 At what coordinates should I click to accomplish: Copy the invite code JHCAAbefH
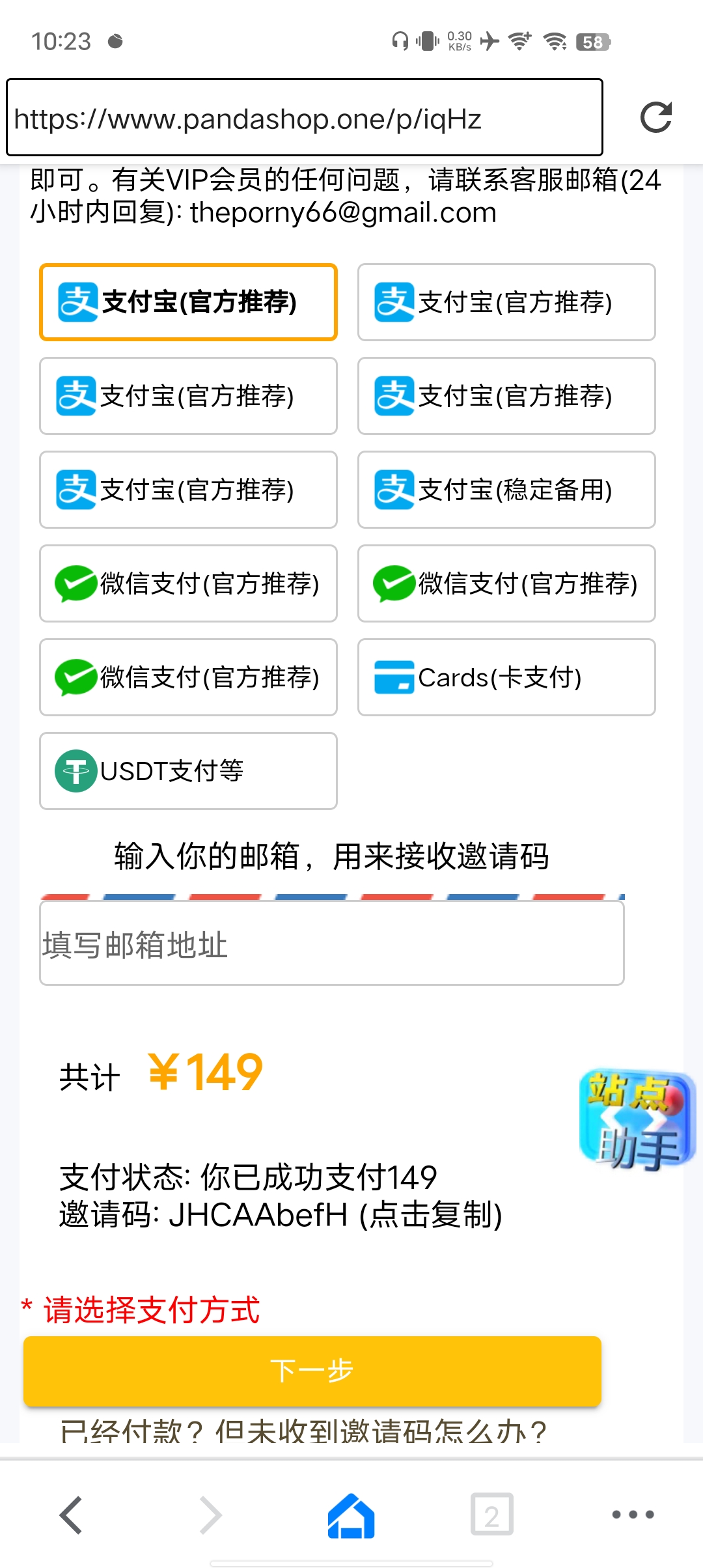point(280,1215)
